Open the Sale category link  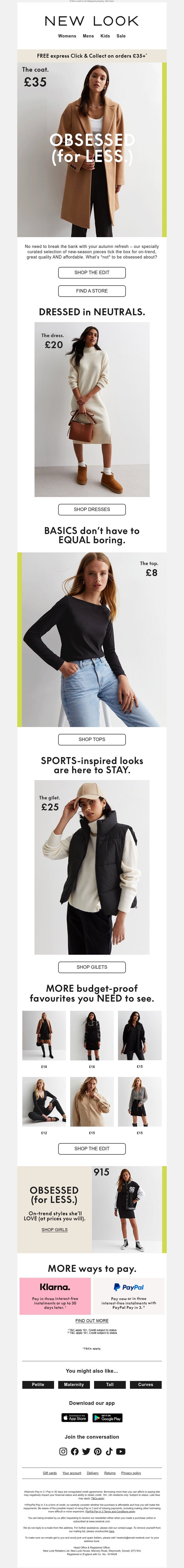[121, 36]
